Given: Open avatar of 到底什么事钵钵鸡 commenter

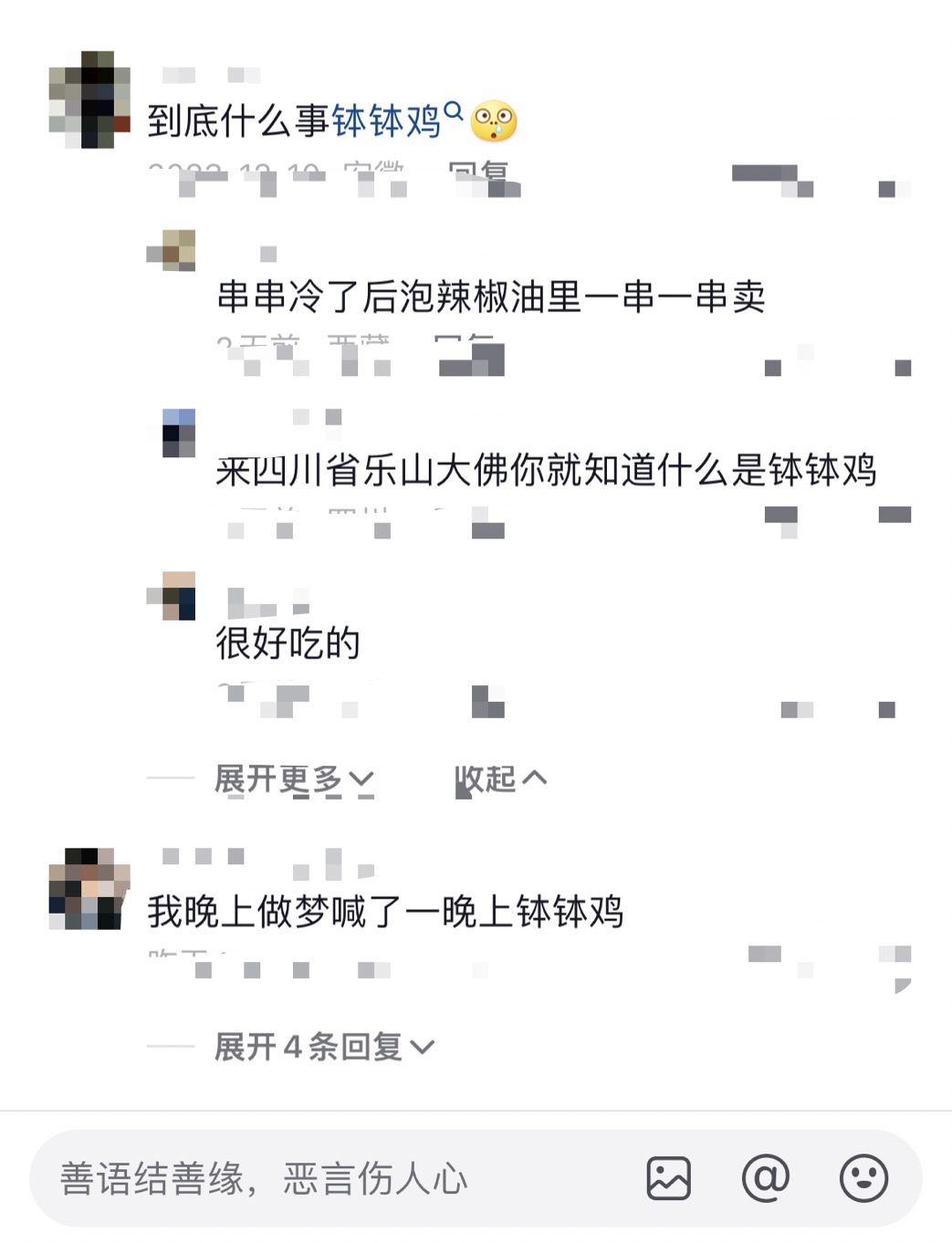Looking at the screenshot, I should (89, 99).
